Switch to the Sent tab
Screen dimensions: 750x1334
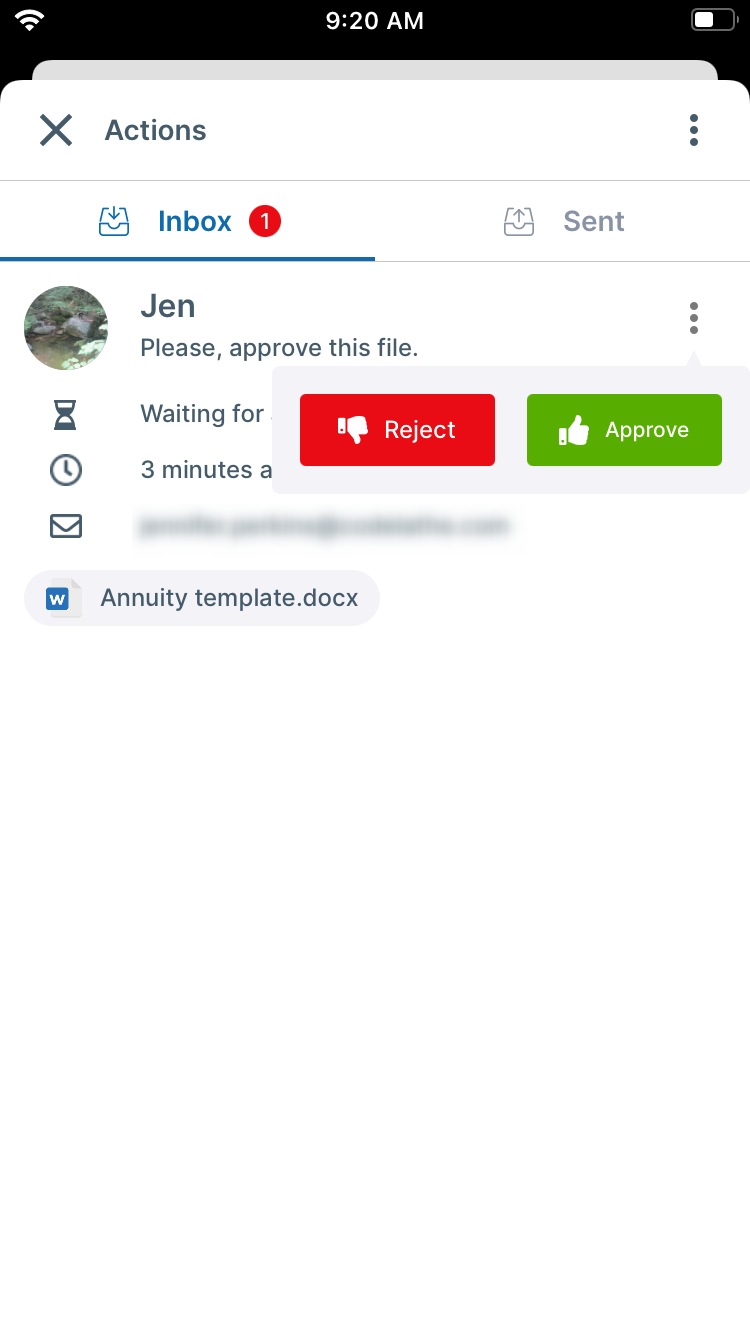coord(564,221)
